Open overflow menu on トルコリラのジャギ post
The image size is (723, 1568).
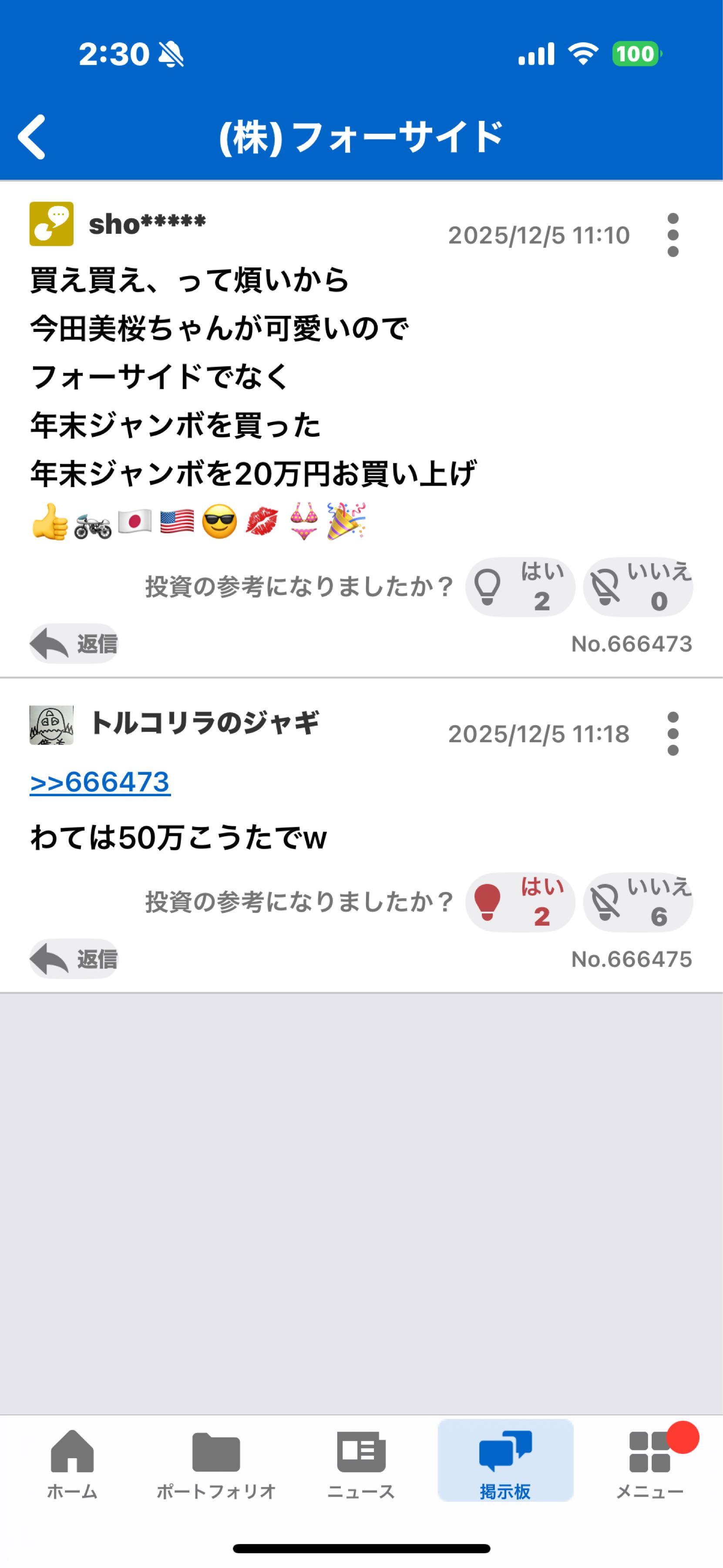tap(673, 733)
